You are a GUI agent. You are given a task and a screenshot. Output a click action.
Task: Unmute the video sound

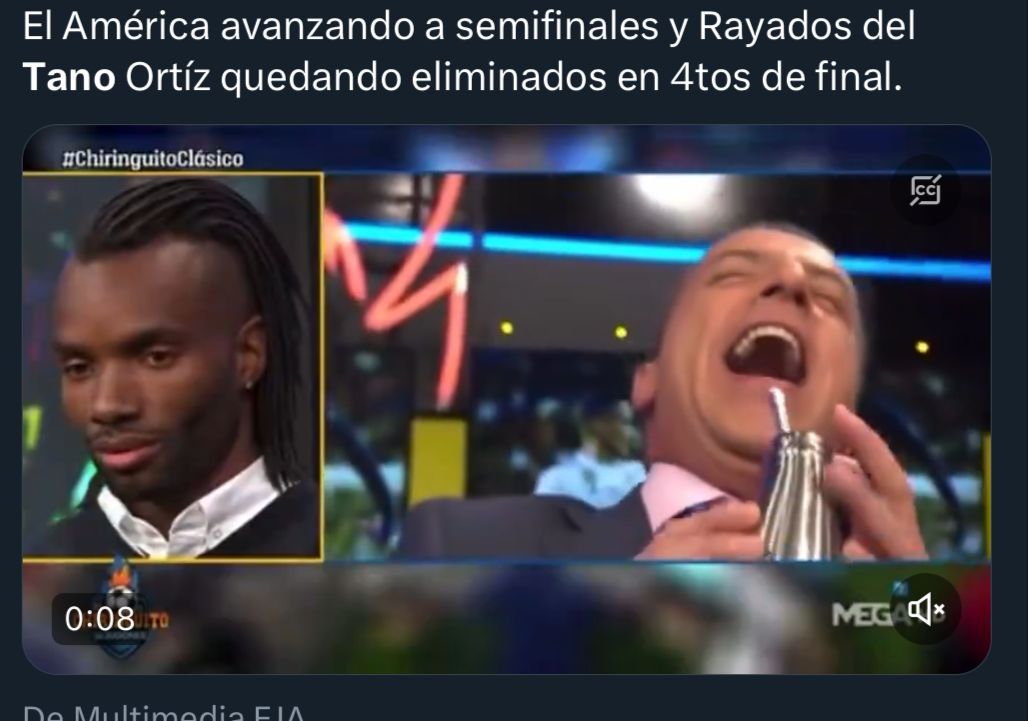925,608
